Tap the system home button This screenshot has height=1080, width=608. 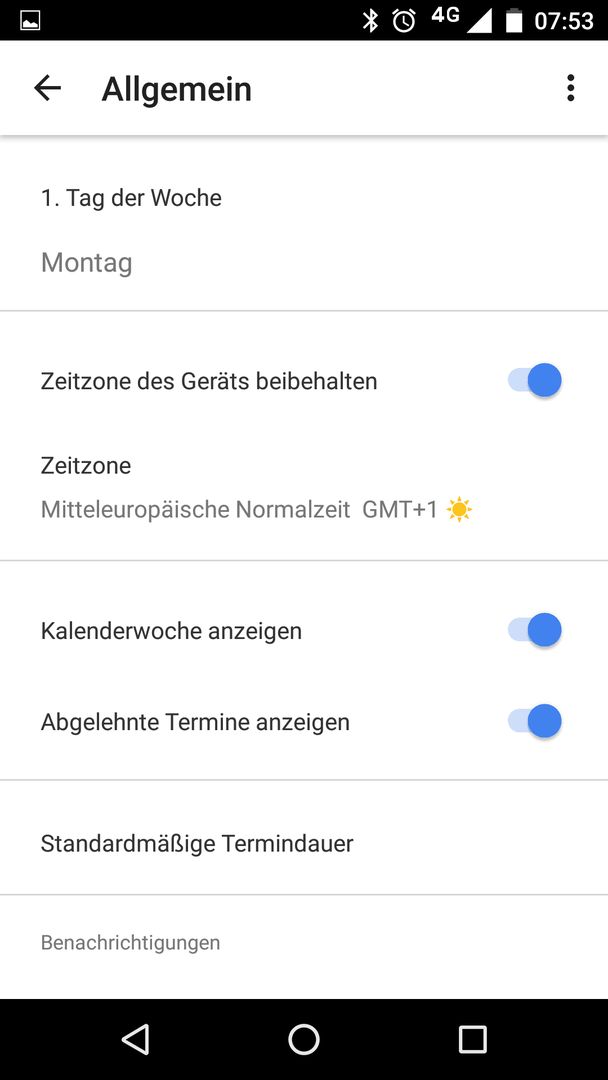click(304, 1039)
